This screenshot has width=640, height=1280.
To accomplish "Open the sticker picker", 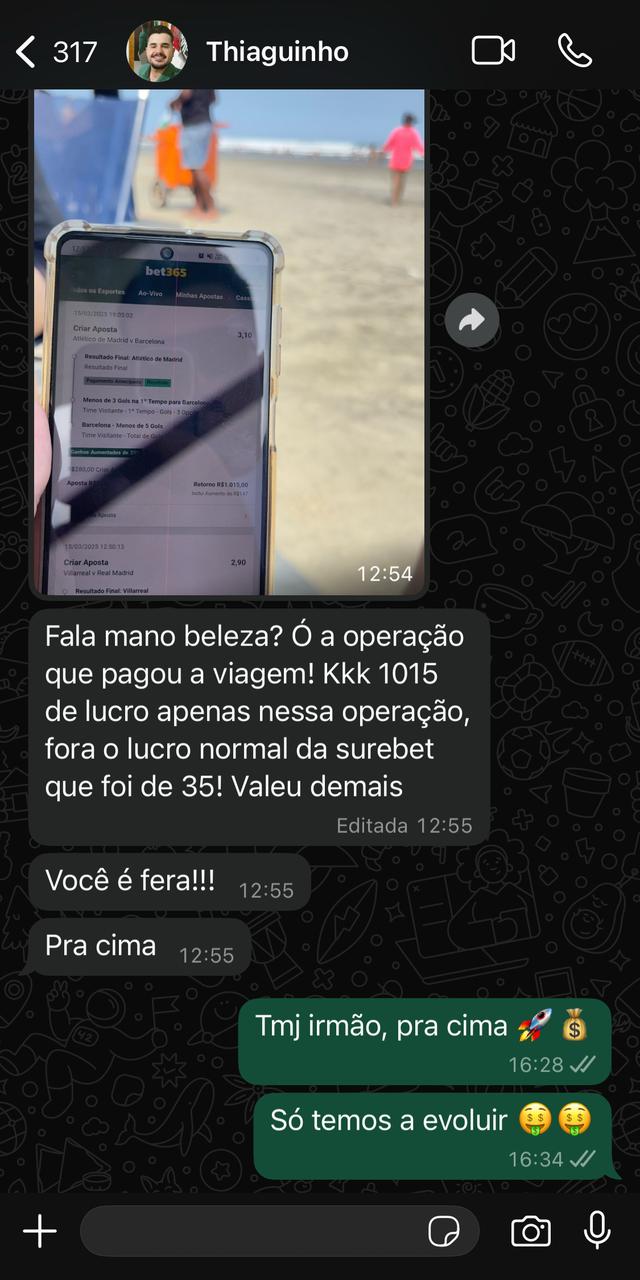I will [444, 1232].
